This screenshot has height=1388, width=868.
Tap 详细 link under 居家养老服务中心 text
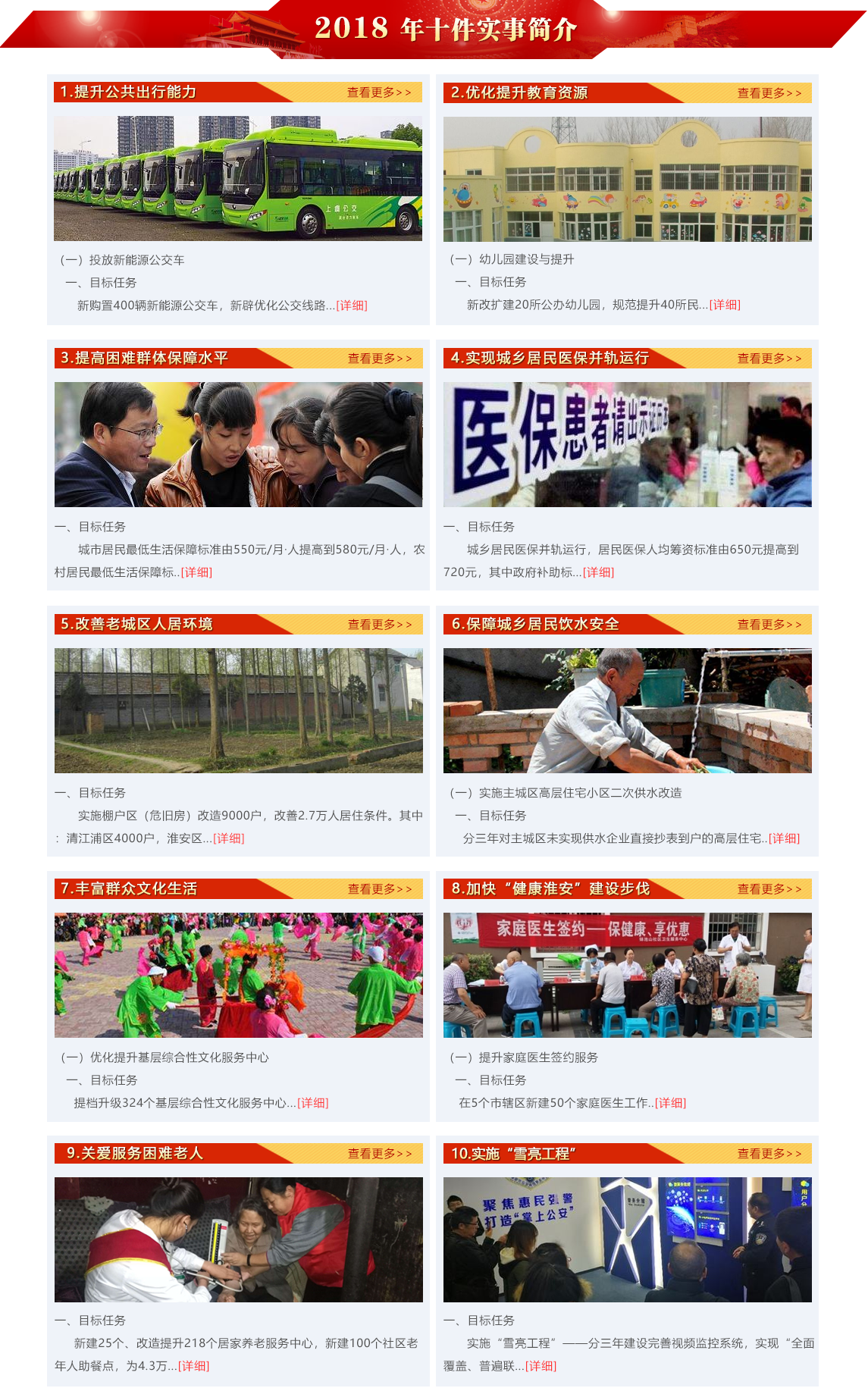coord(193,1366)
